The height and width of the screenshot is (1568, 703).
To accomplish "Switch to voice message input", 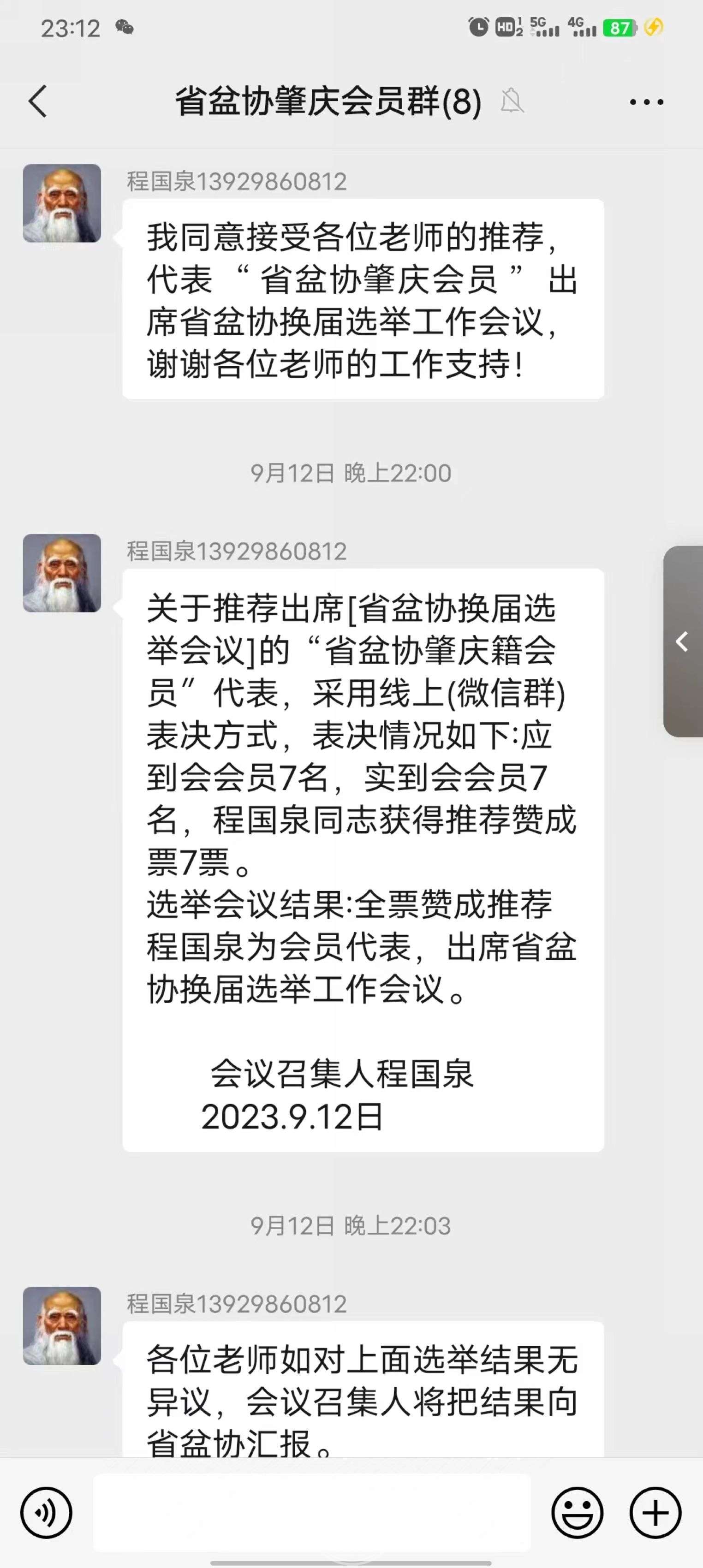I will pos(46,1513).
